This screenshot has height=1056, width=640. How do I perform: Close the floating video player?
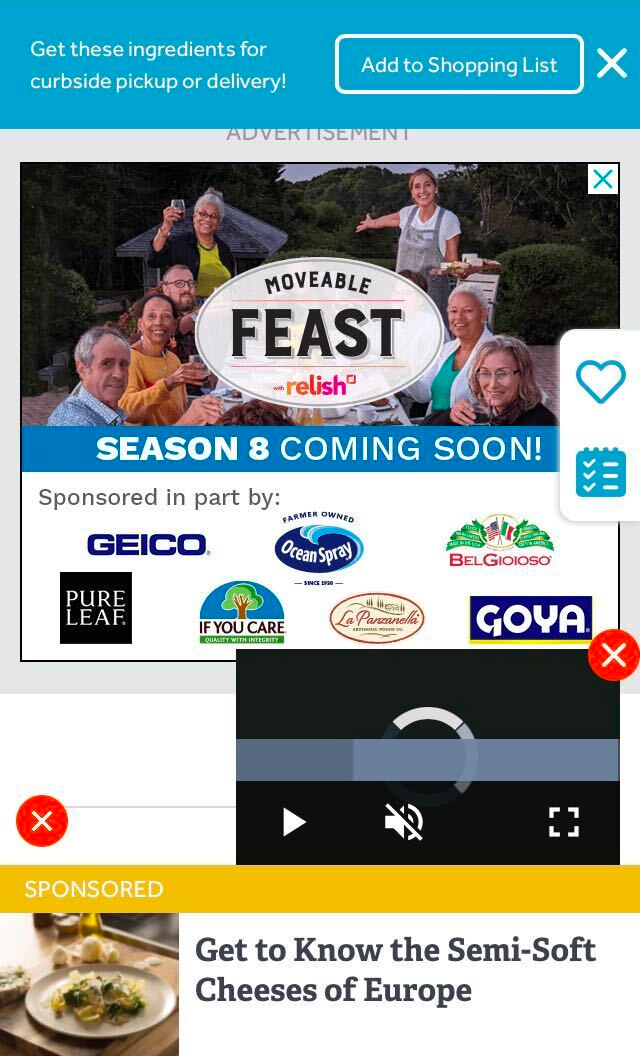(x=613, y=656)
